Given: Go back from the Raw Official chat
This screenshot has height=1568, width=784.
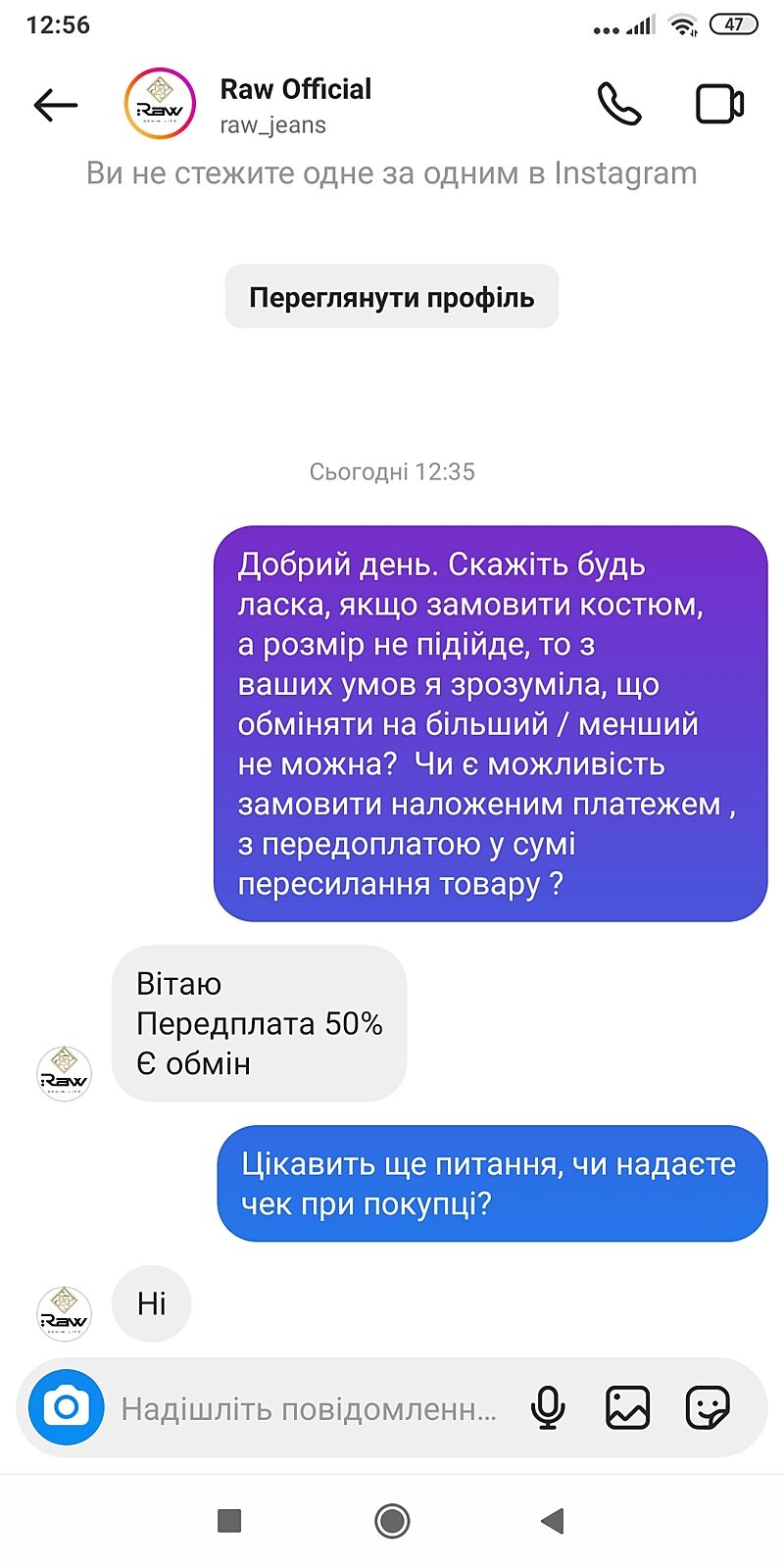Looking at the screenshot, I should point(55,105).
